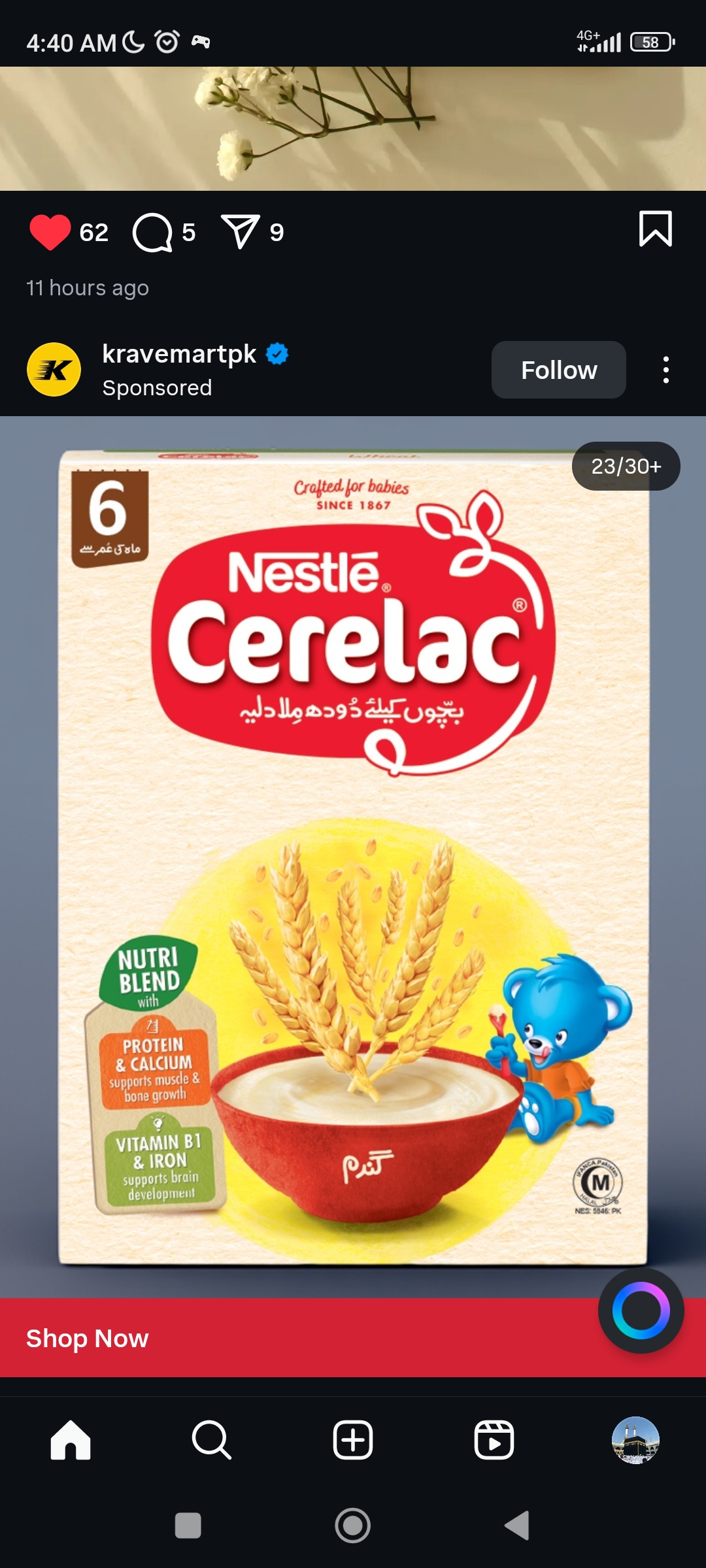706x1568 pixels.
Task: Tap the system home button
Action: tap(353, 1526)
